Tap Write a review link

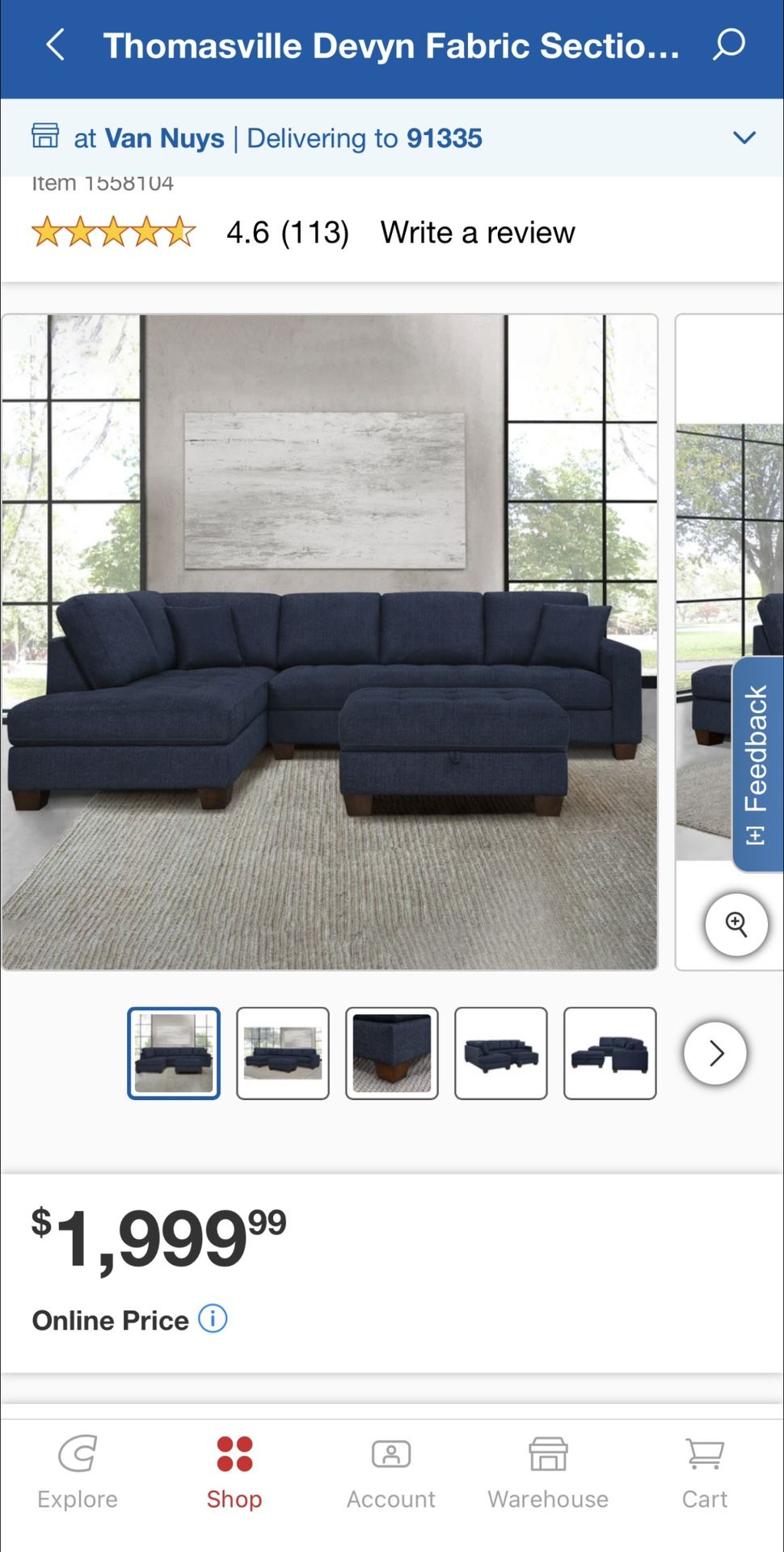pyautogui.click(x=478, y=233)
